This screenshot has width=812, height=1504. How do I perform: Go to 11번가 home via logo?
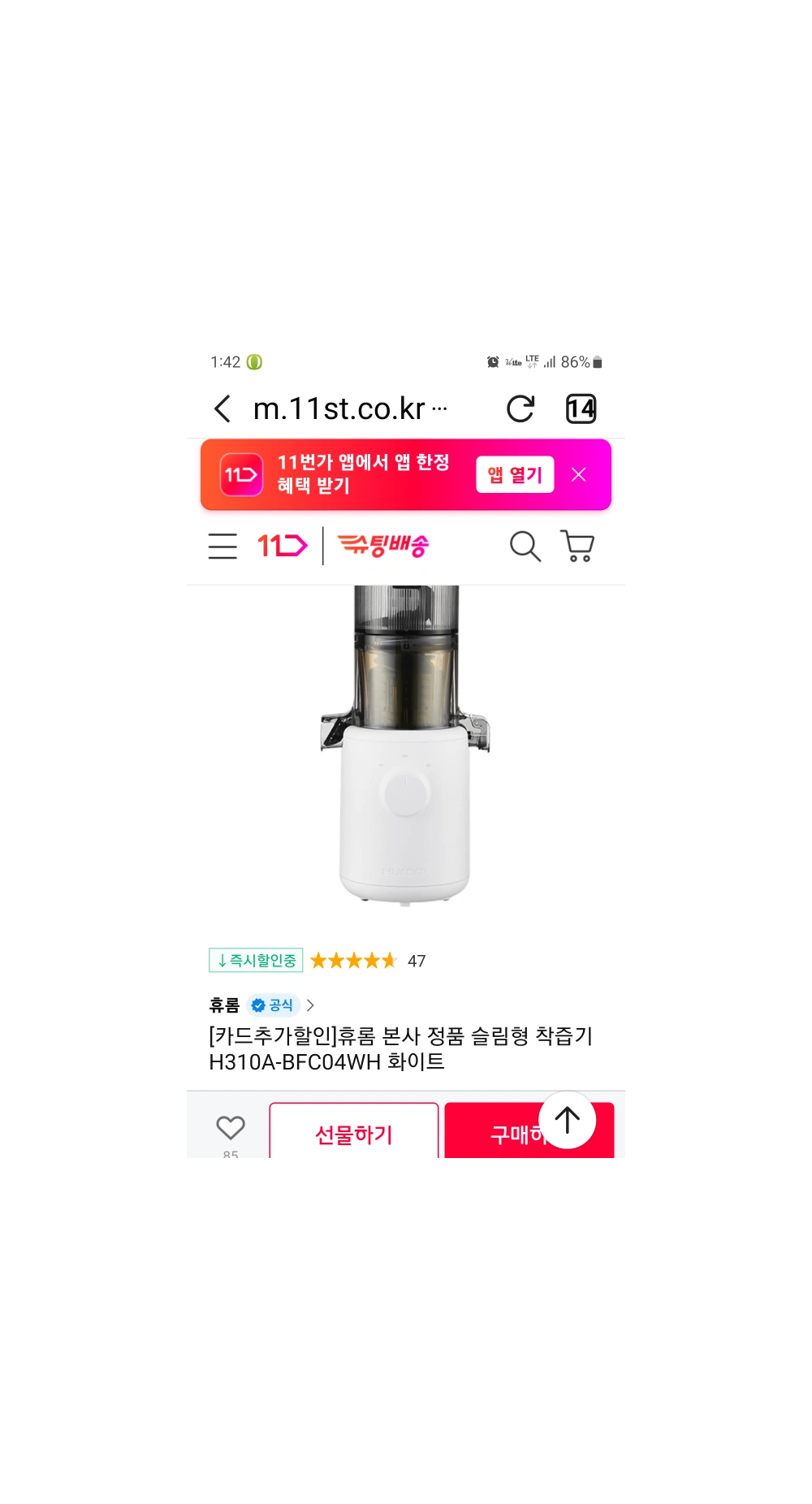click(x=282, y=546)
